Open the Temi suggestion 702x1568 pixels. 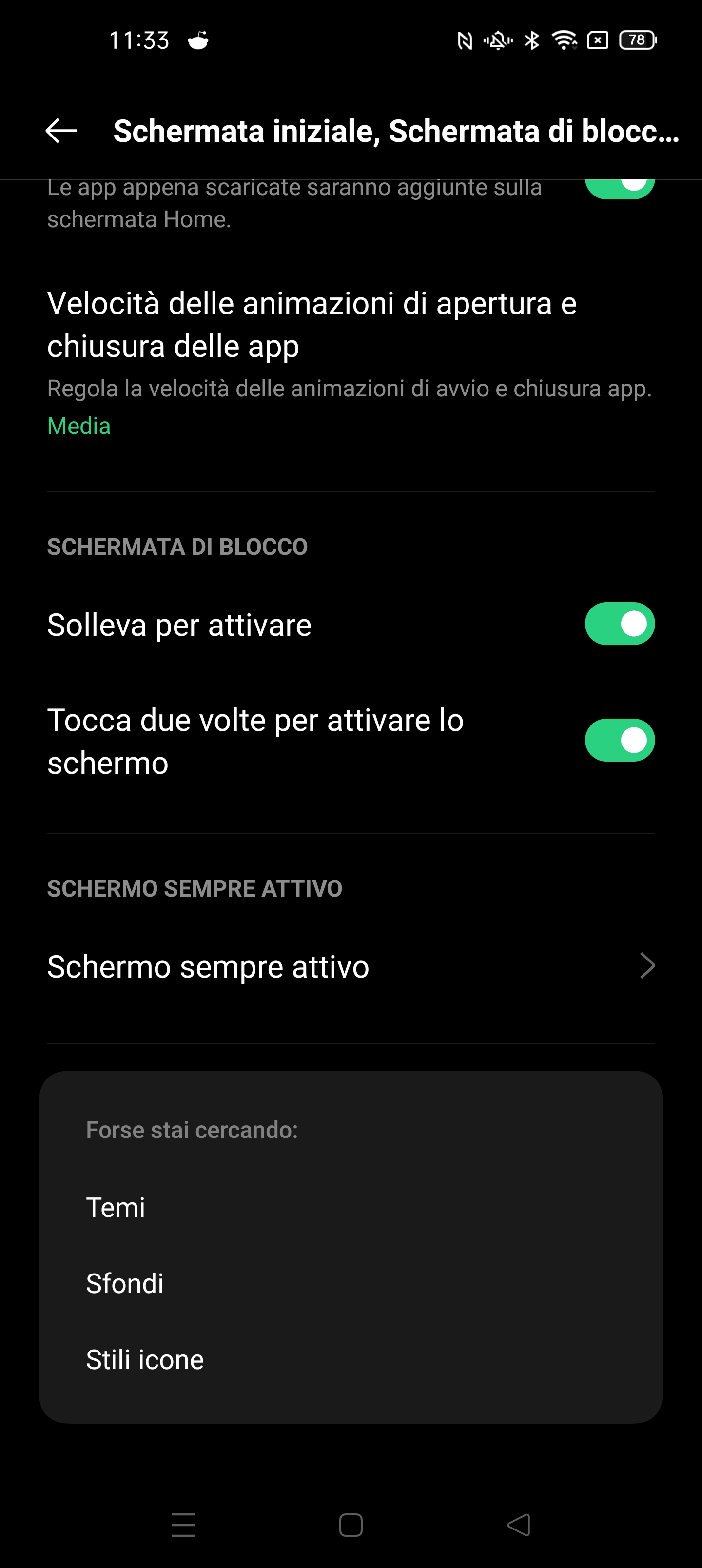coord(116,1208)
